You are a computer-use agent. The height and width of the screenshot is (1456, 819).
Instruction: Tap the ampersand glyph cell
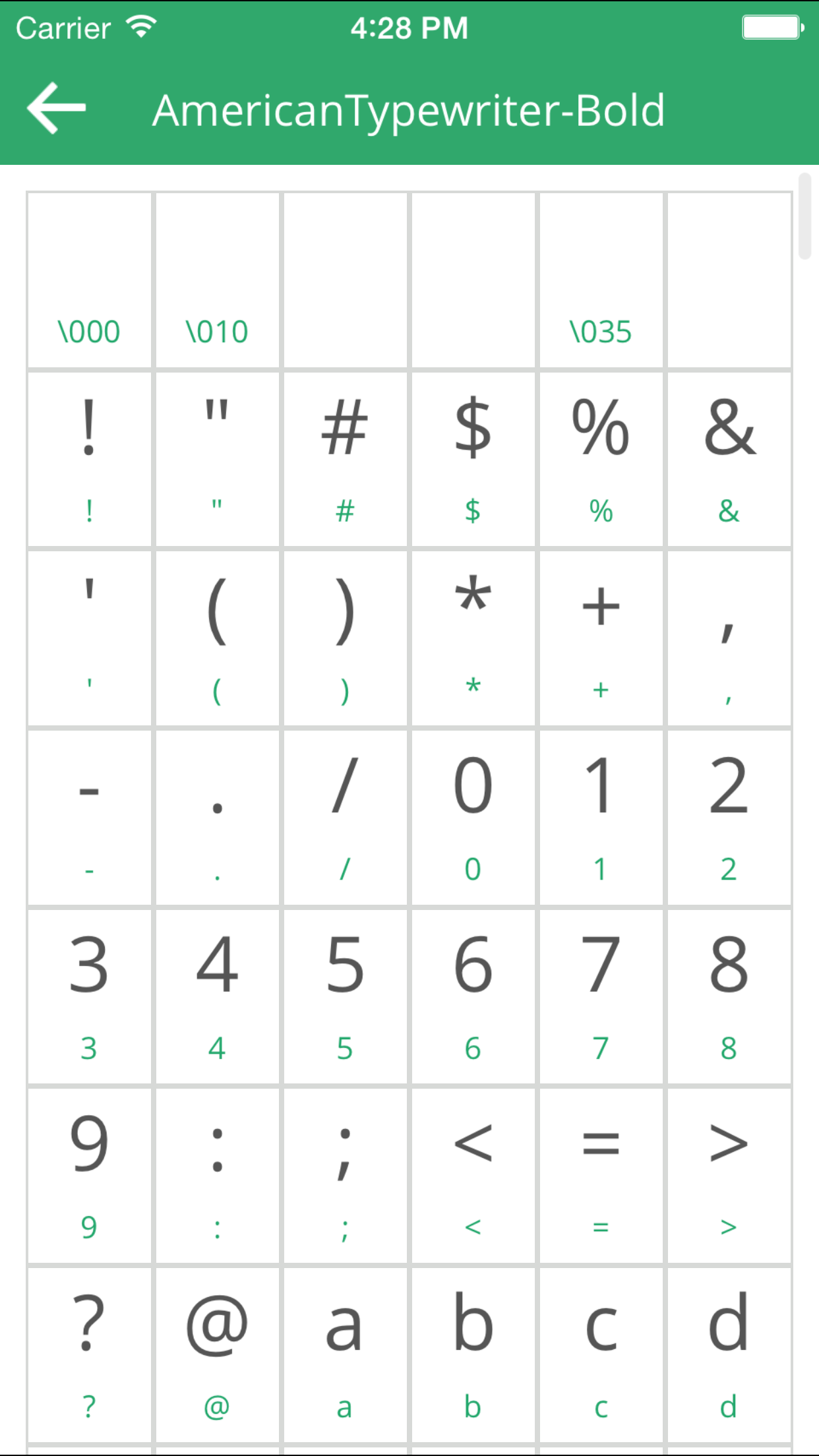click(729, 455)
